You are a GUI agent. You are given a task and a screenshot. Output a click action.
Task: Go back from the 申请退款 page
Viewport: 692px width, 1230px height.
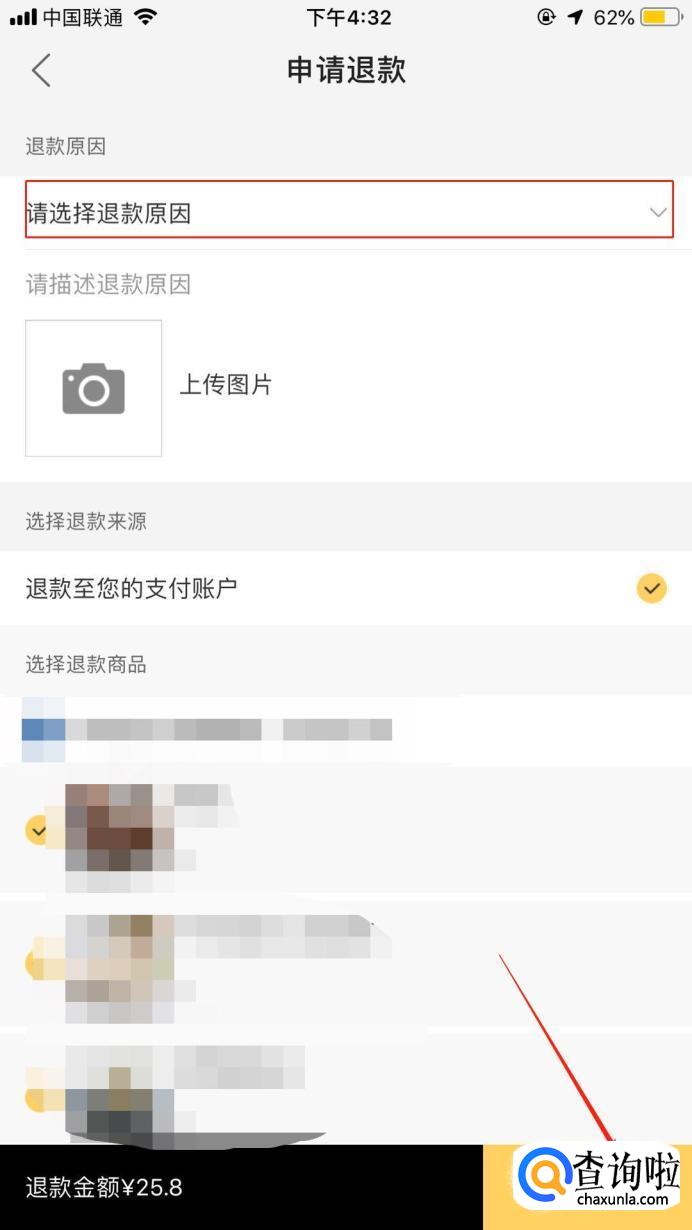pyautogui.click(x=41, y=71)
